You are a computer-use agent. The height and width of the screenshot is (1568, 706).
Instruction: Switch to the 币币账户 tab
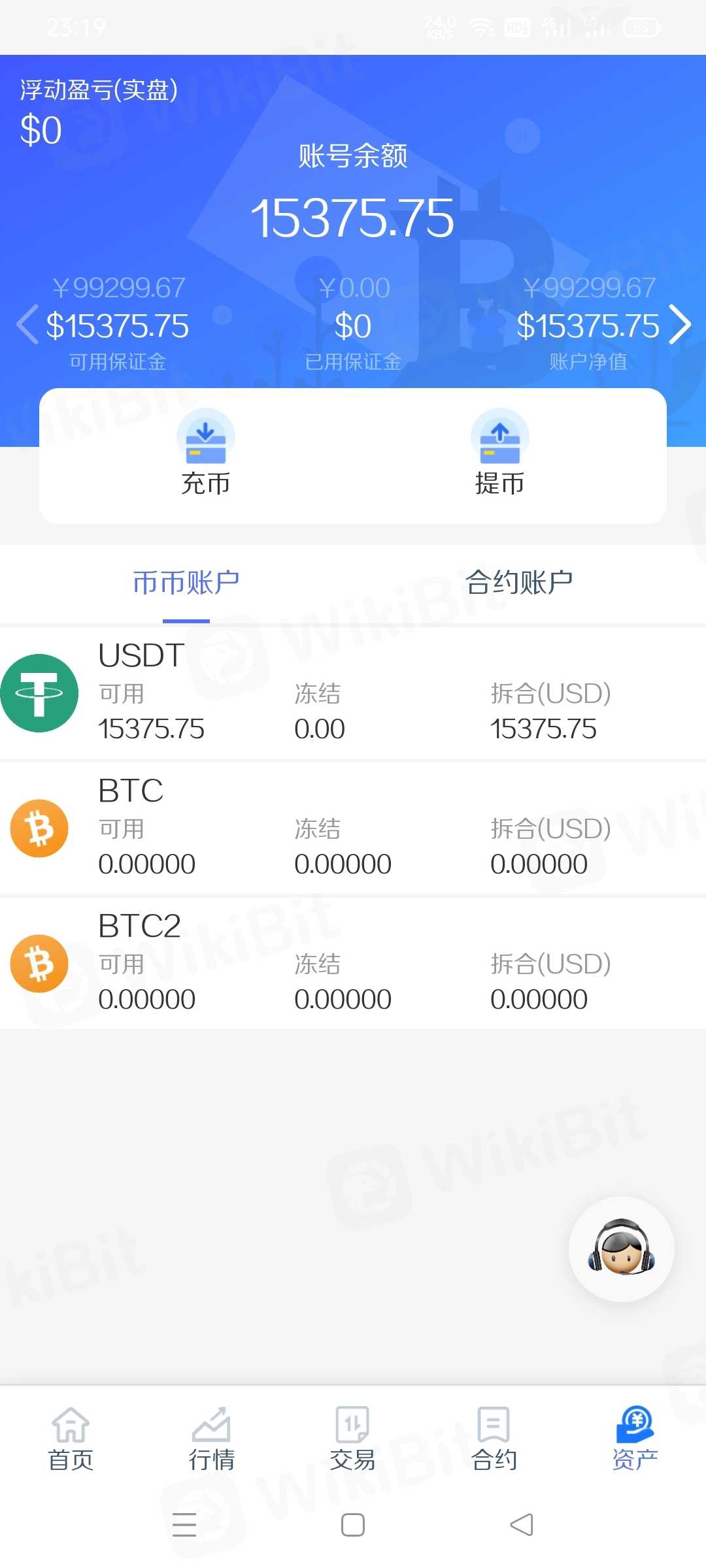pos(186,583)
